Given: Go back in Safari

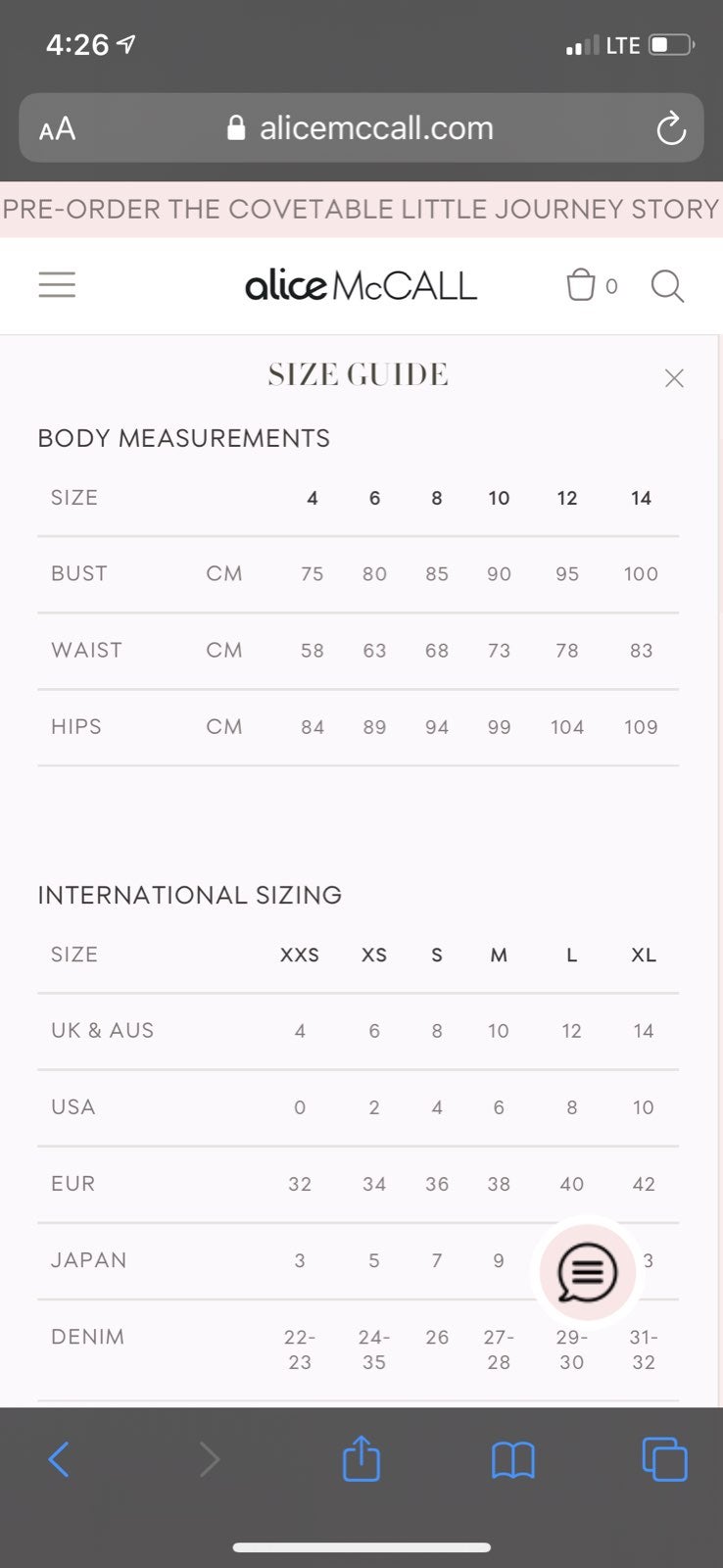Looking at the screenshot, I should (59, 1459).
